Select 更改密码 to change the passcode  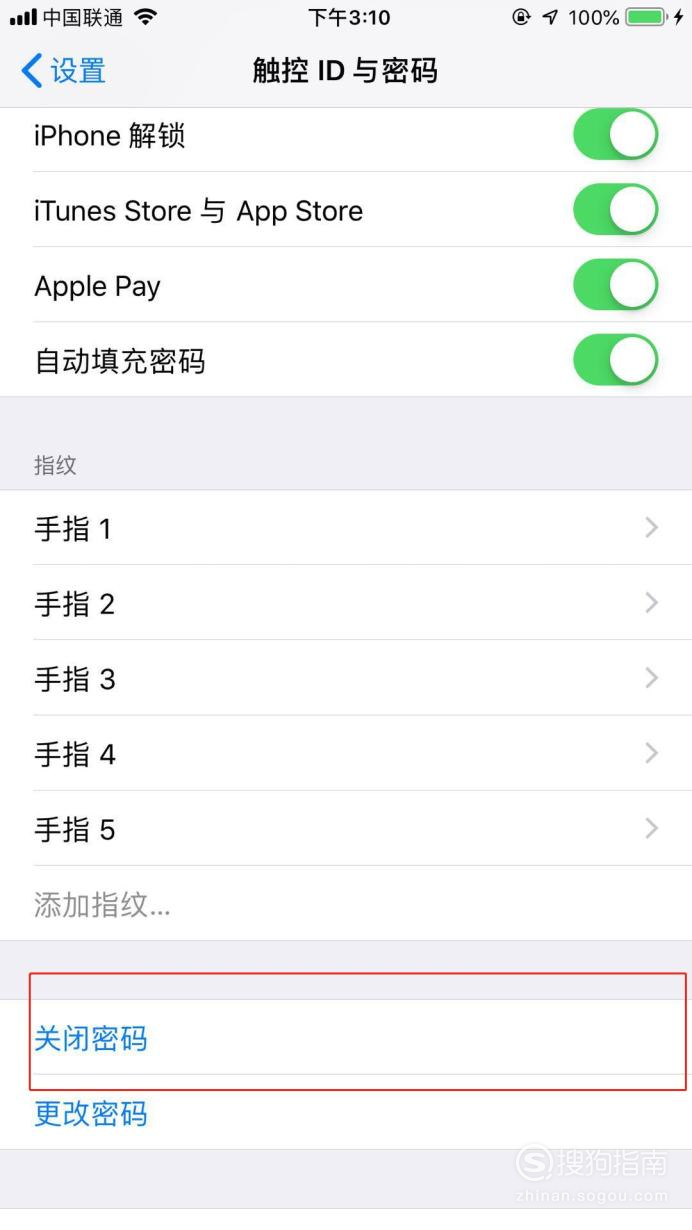[x=346, y=1113]
